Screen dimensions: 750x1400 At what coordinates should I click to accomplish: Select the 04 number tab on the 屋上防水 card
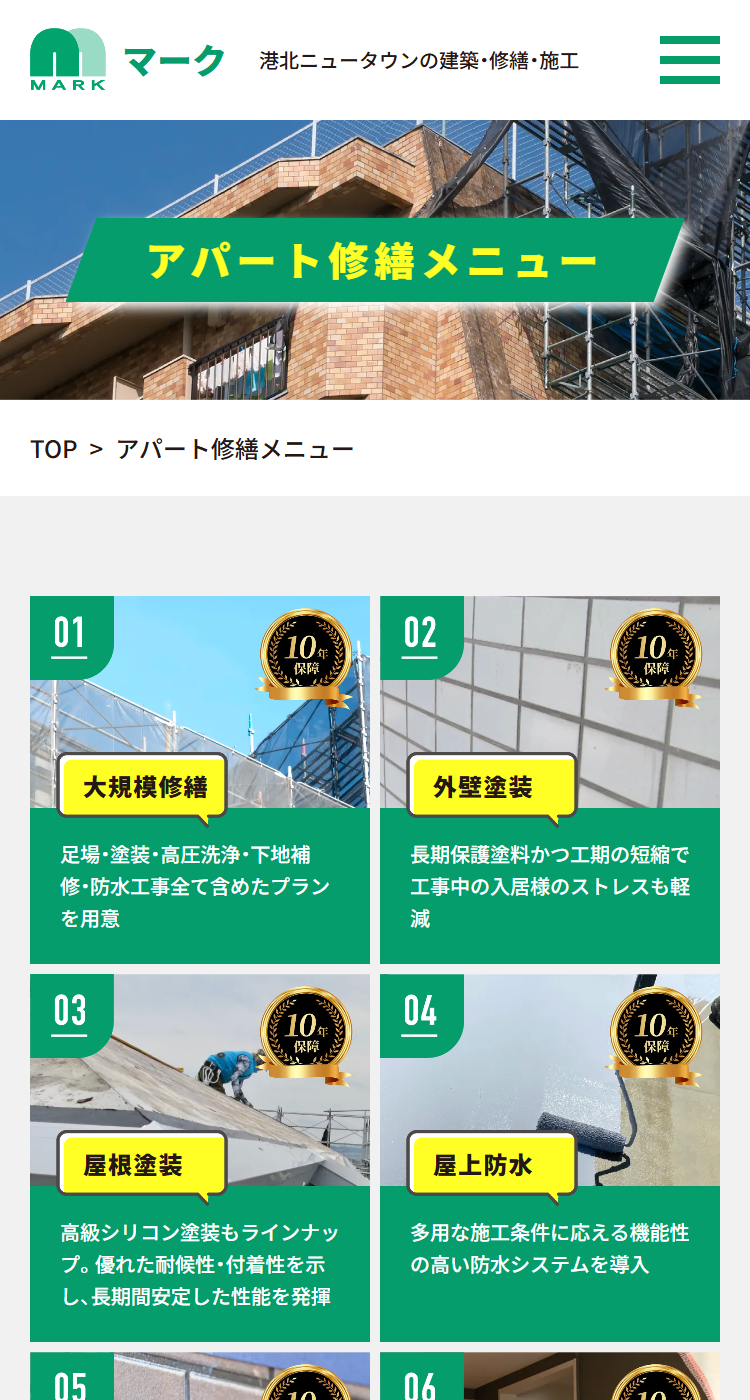[420, 1014]
